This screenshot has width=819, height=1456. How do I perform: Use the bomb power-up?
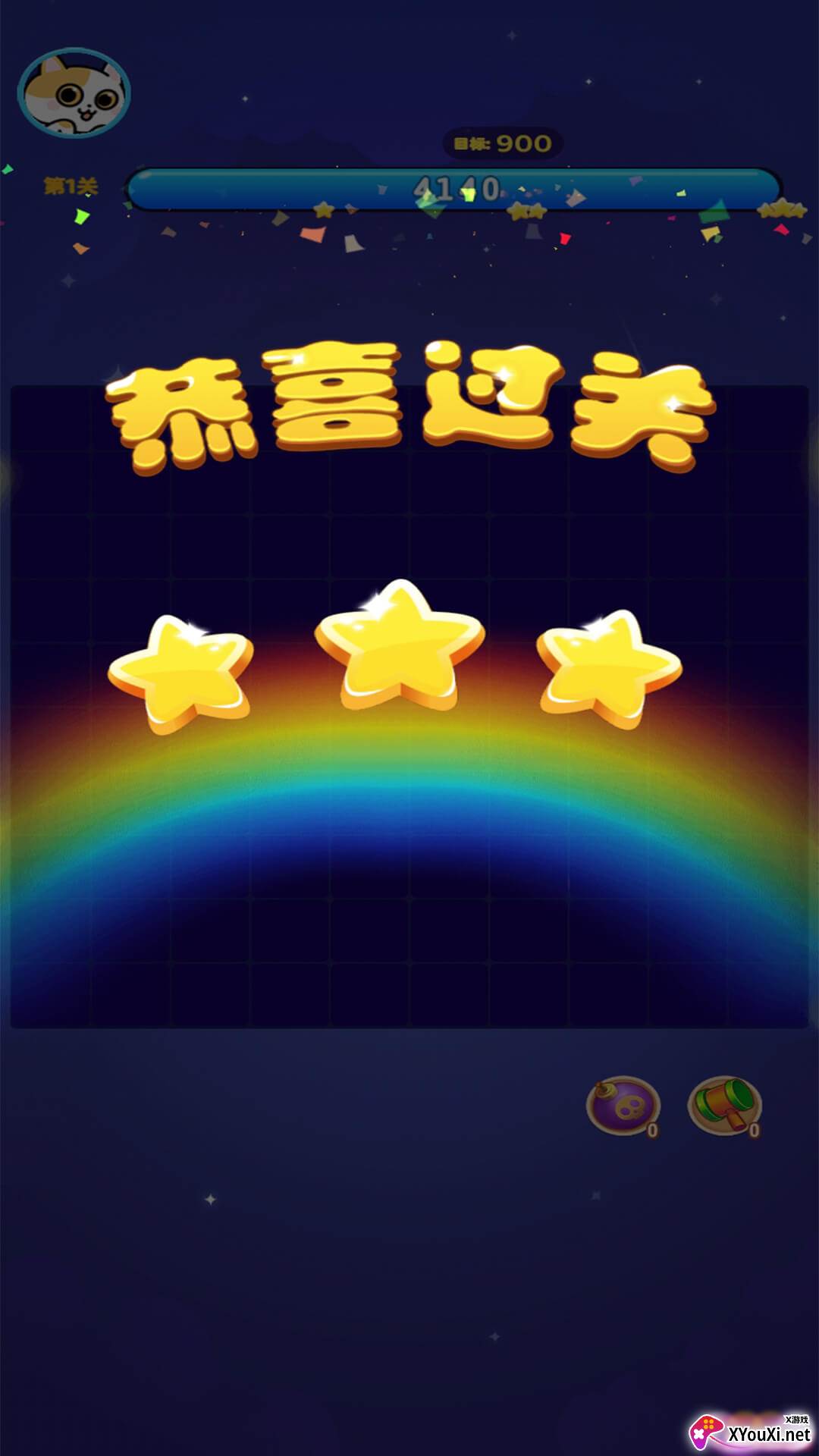point(623,1106)
